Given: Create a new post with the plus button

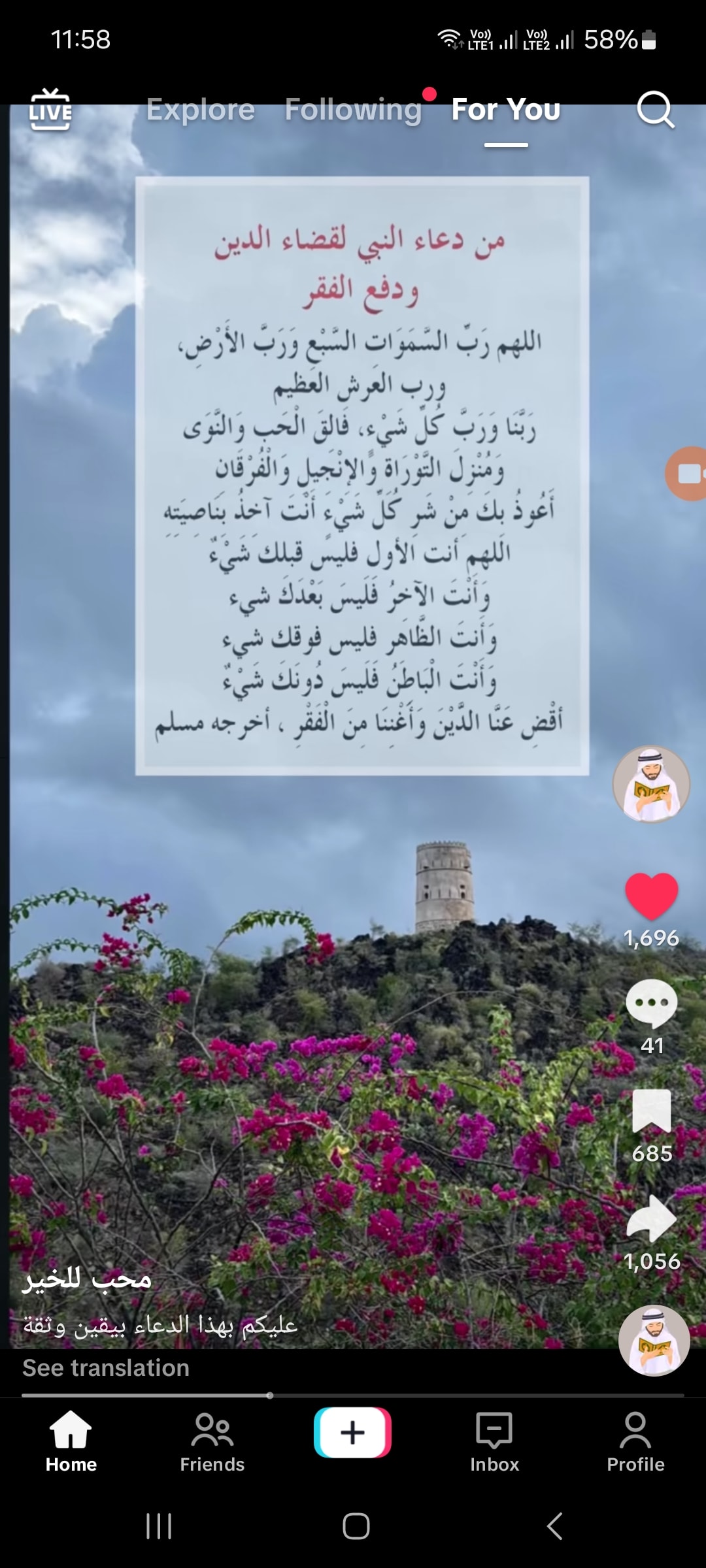Looking at the screenshot, I should pyautogui.click(x=353, y=1432).
